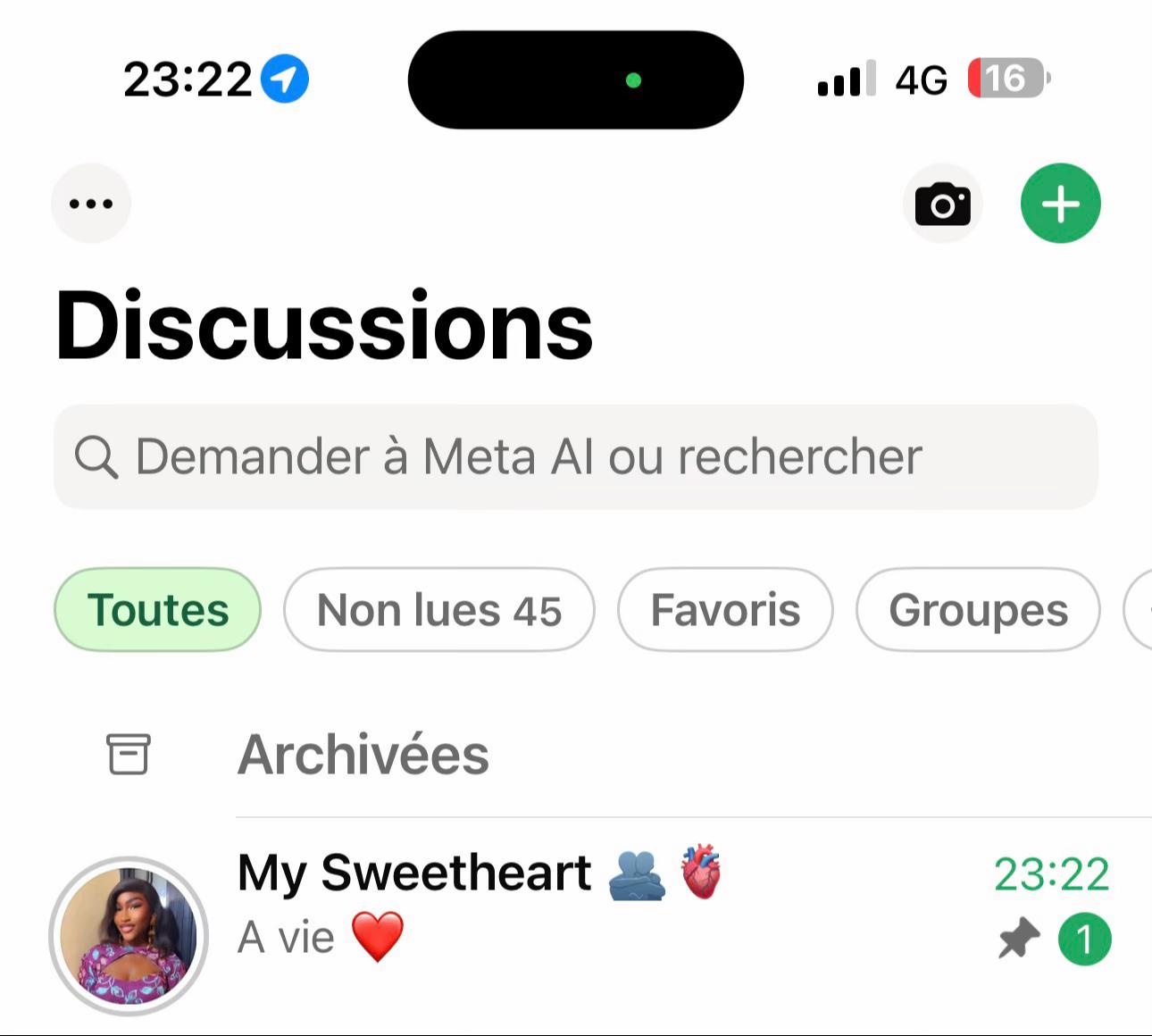This screenshot has width=1152, height=1036.
Task: Open the three-dot options menu
Action: tap(91, 204)
